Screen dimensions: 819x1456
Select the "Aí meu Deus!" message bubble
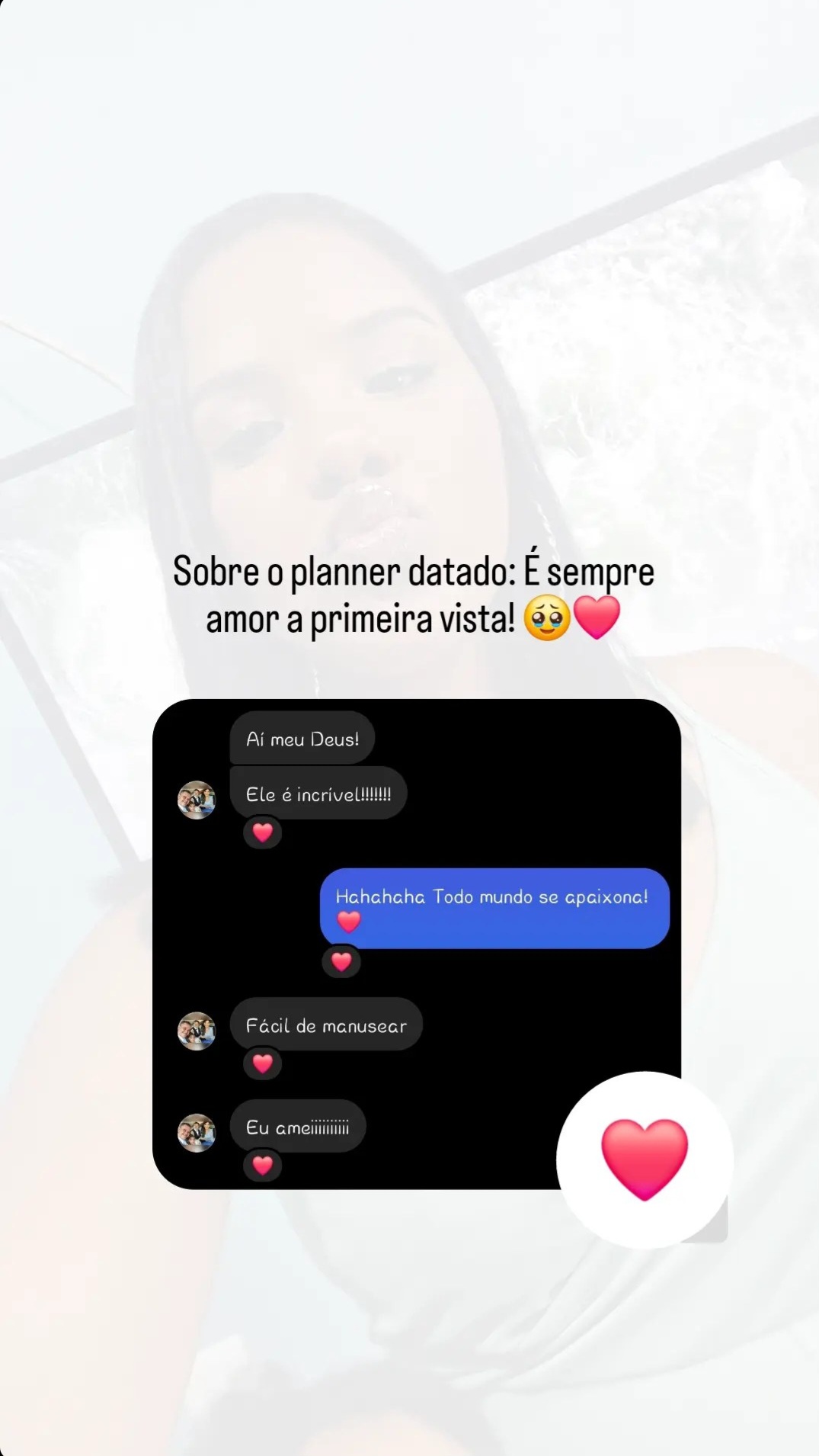[x=302, y=737]
